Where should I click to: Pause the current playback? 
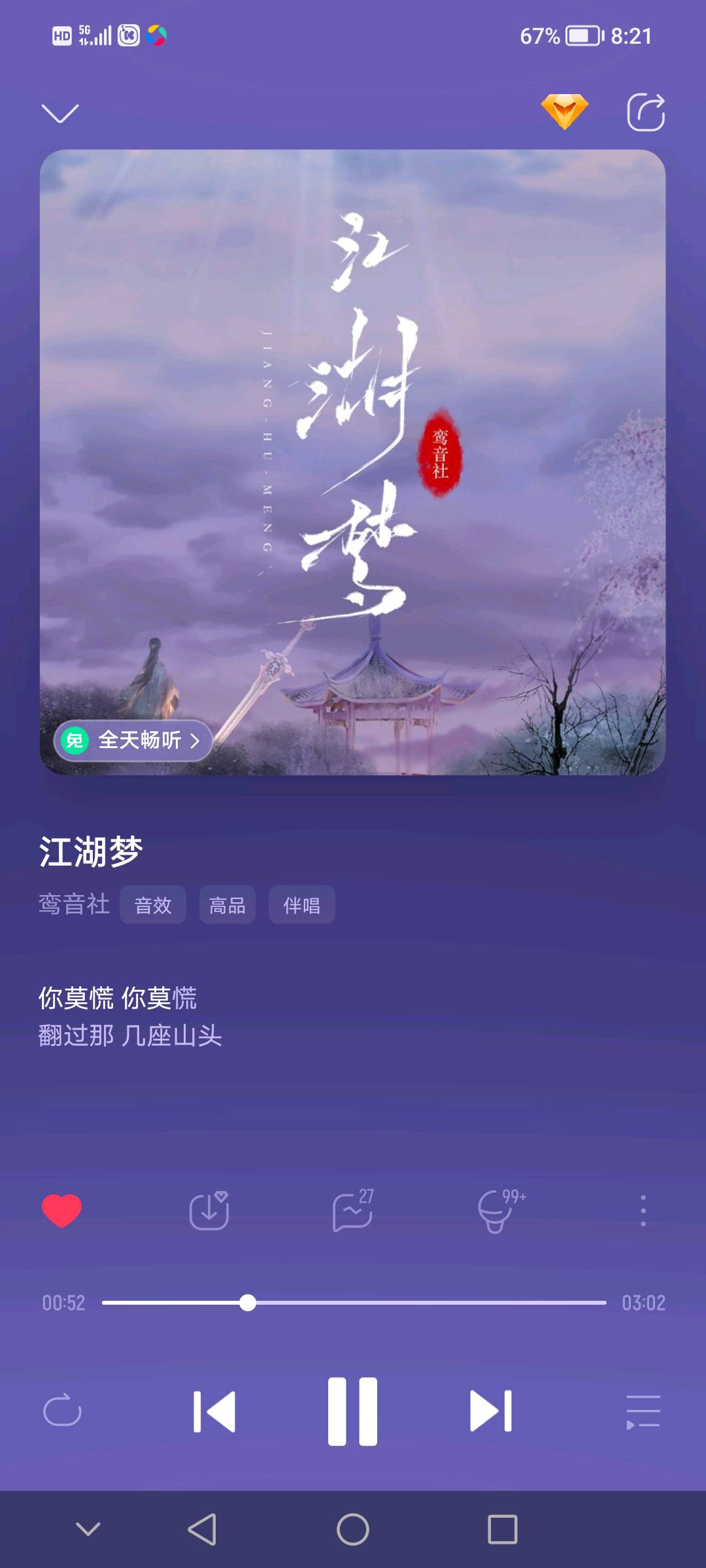[353, 1411]
